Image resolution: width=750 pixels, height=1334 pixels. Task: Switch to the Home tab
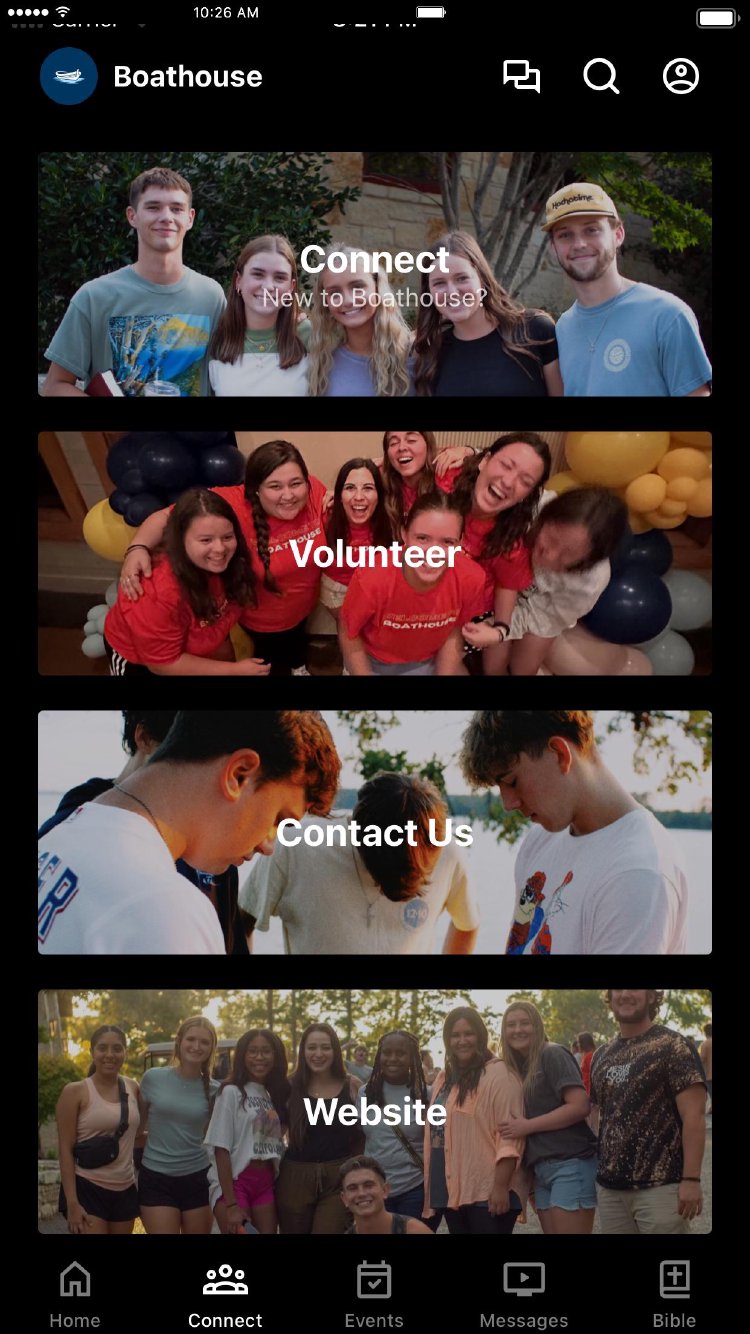click(x=75, y=1294)
